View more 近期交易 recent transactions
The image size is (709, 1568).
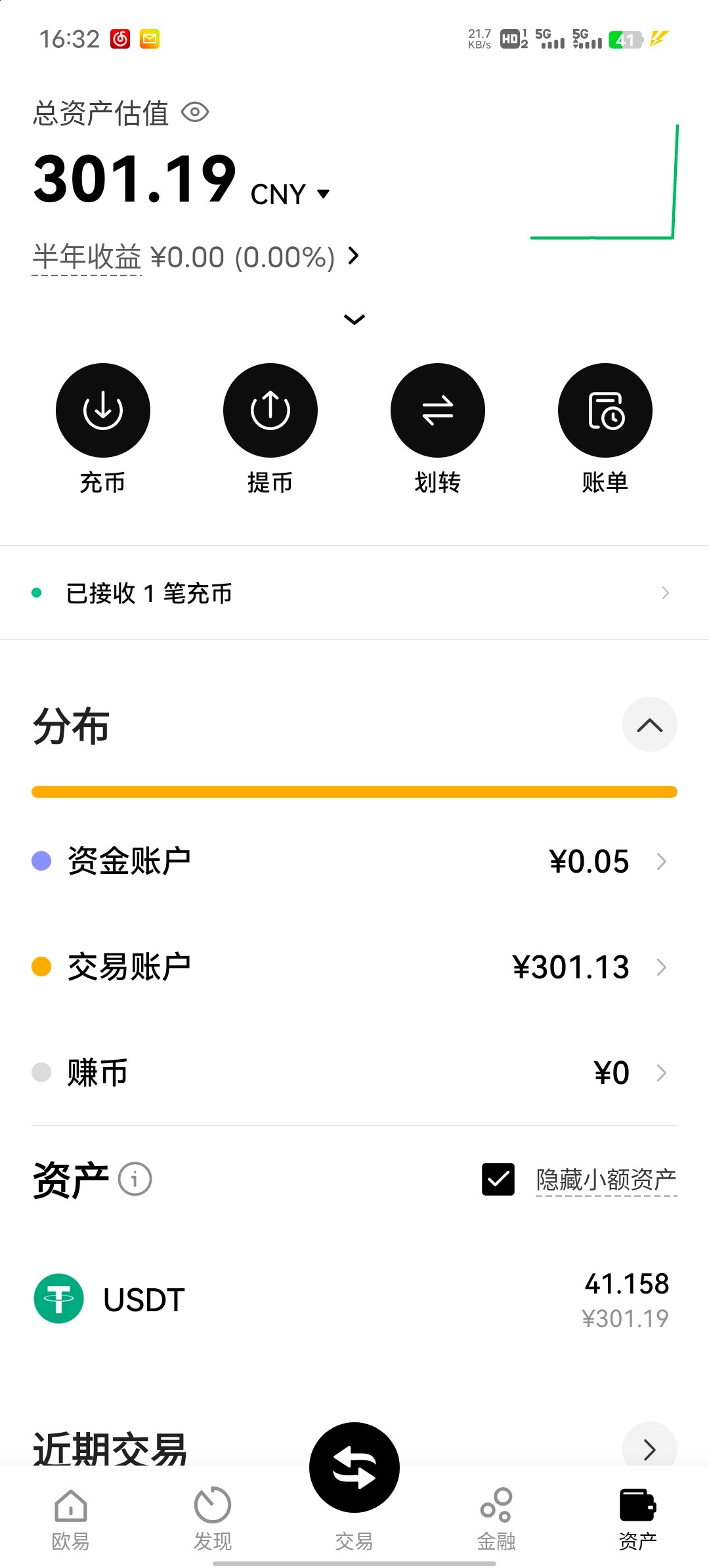click(649, 1448)
